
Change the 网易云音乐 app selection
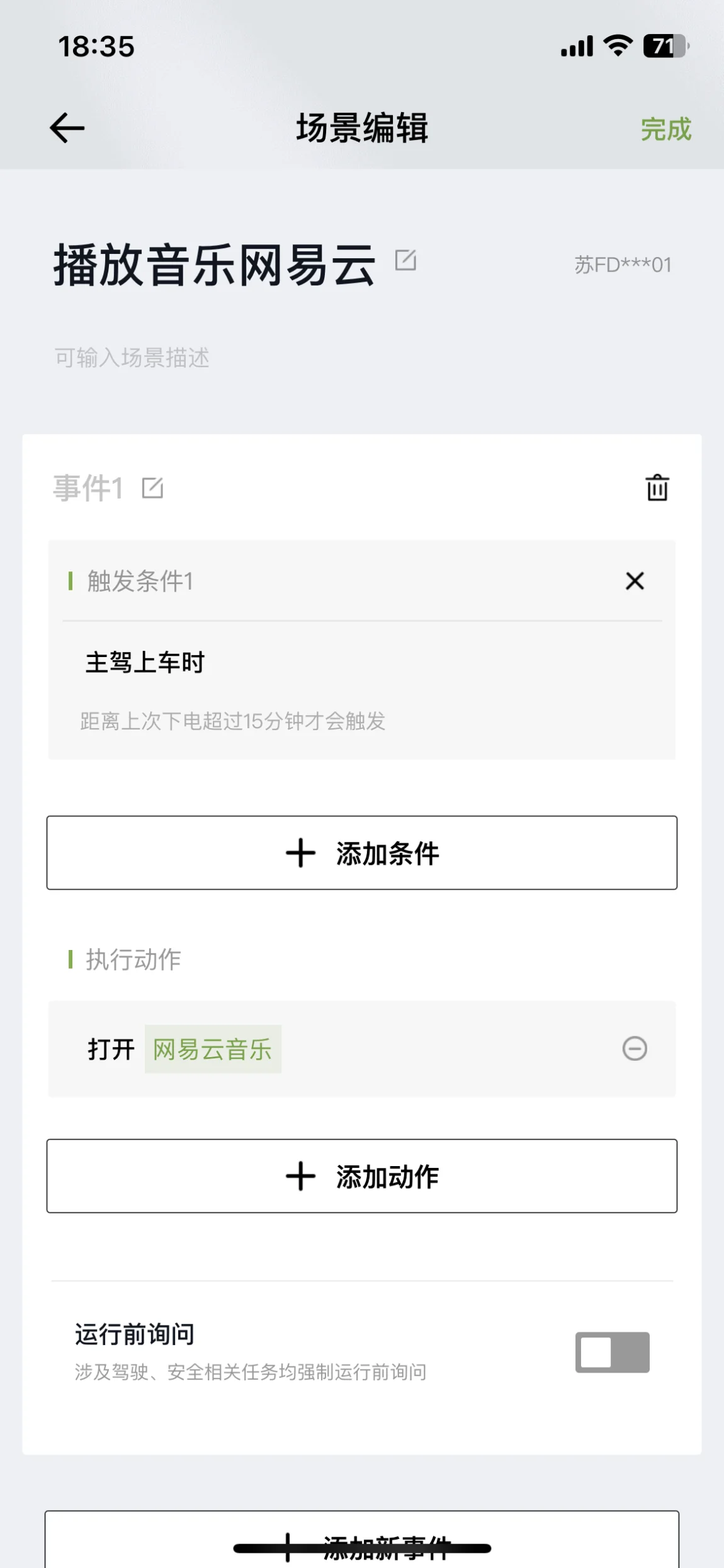213,1050
